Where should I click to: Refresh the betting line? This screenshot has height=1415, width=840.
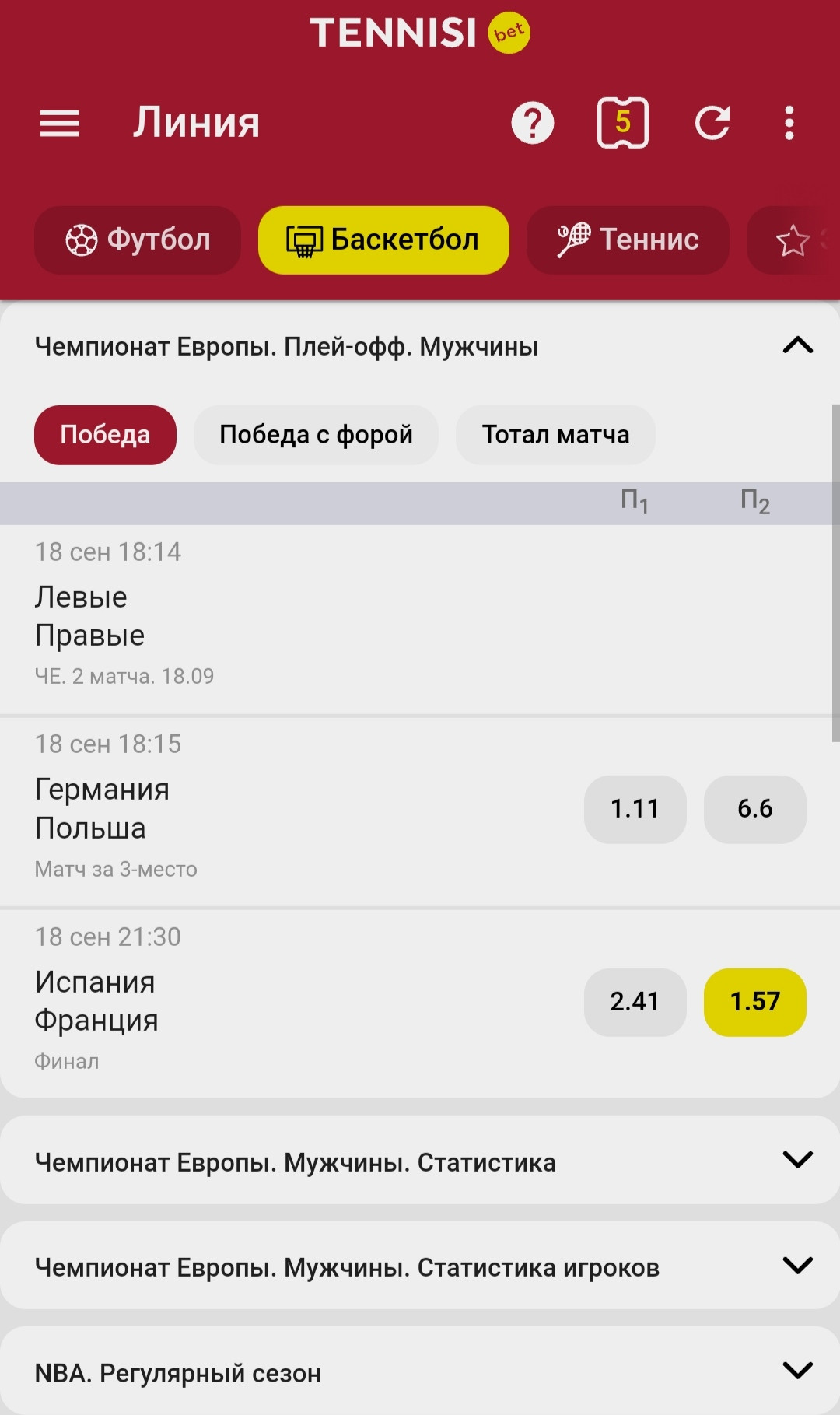click(712, 123)
